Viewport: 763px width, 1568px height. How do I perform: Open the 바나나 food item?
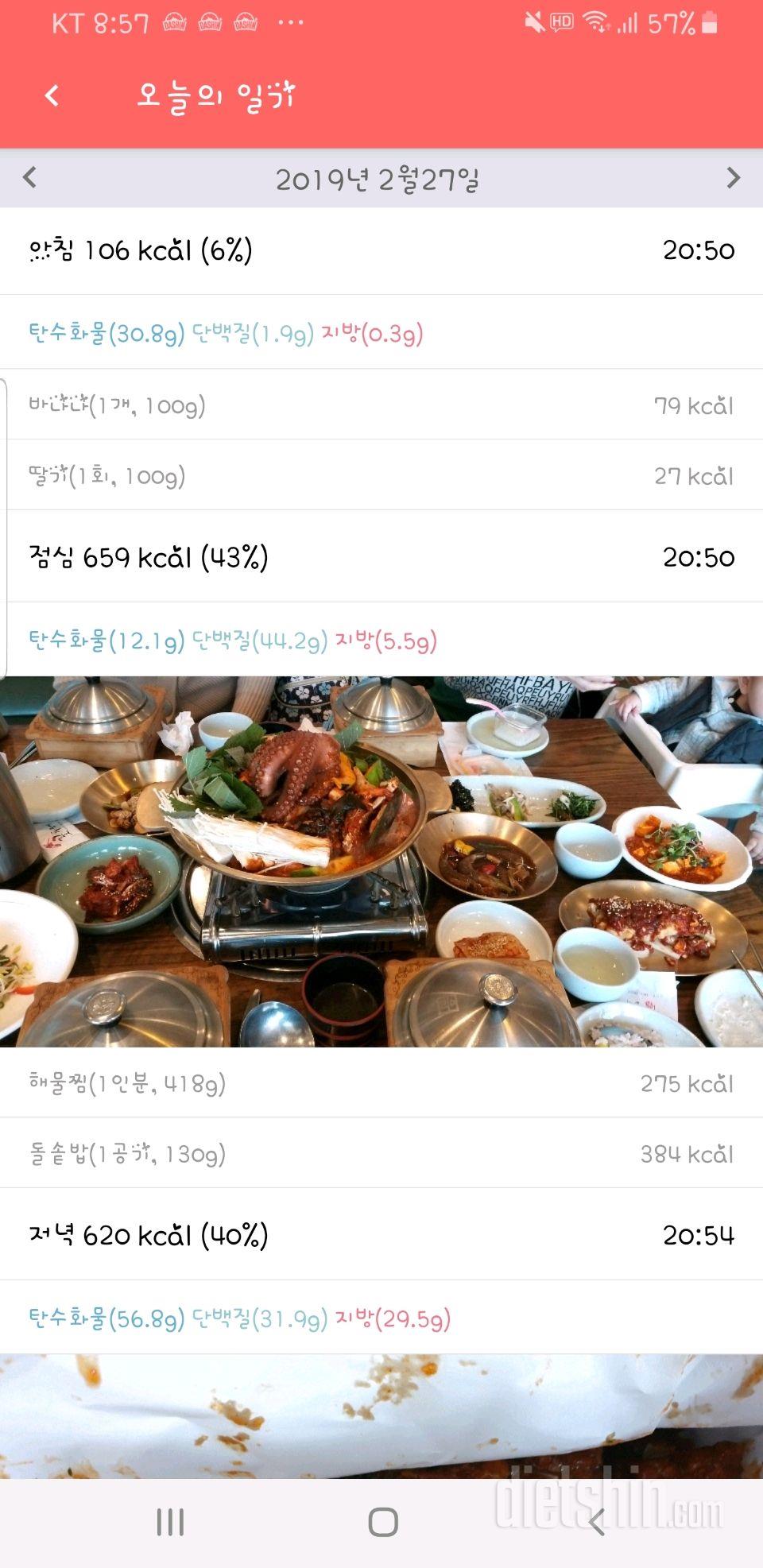pyautogui.click(x=380, y=405)
